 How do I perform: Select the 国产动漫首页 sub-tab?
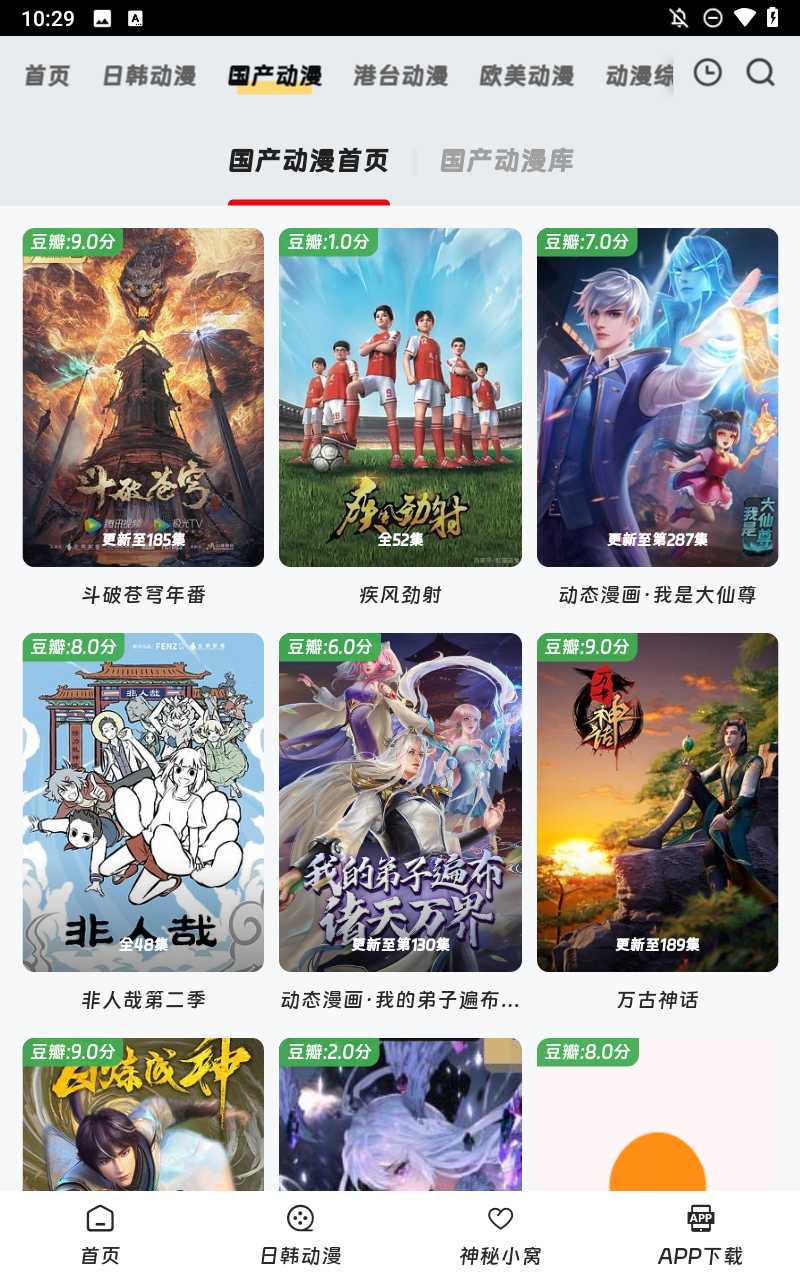(x=308, y=161)
